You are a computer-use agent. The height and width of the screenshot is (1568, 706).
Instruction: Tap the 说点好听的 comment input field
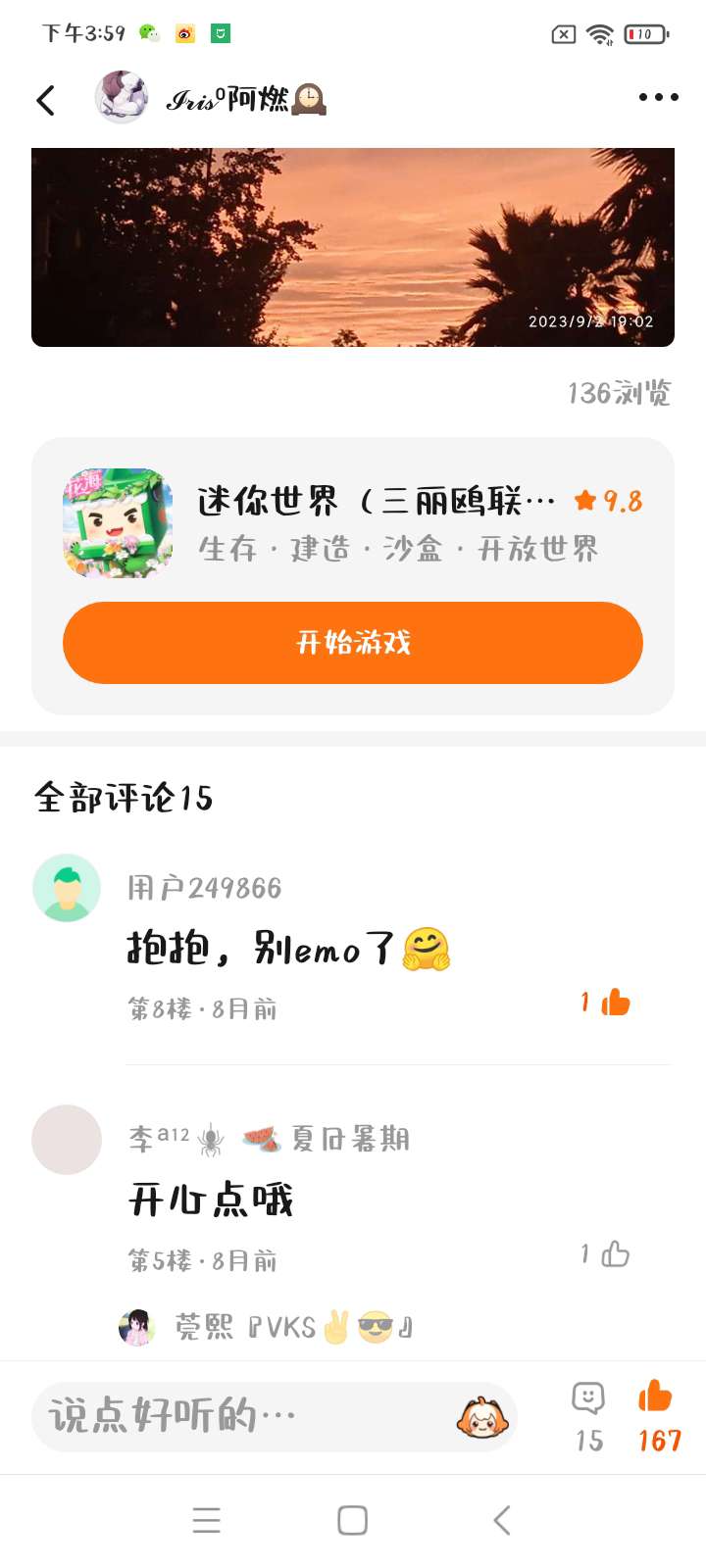point(245,1416)
